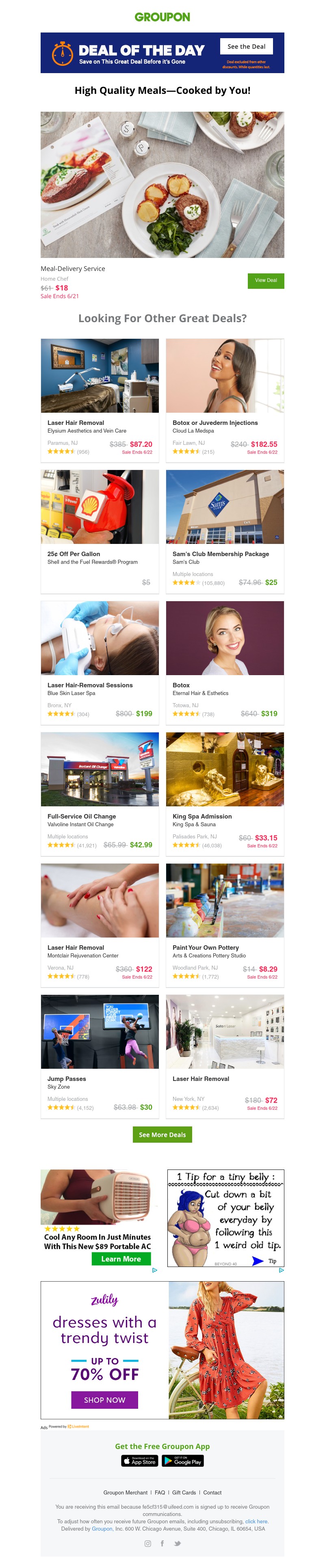
Task: Open Valvoline Full-Service Oil Change deal
Action: (x=99, y=769)
